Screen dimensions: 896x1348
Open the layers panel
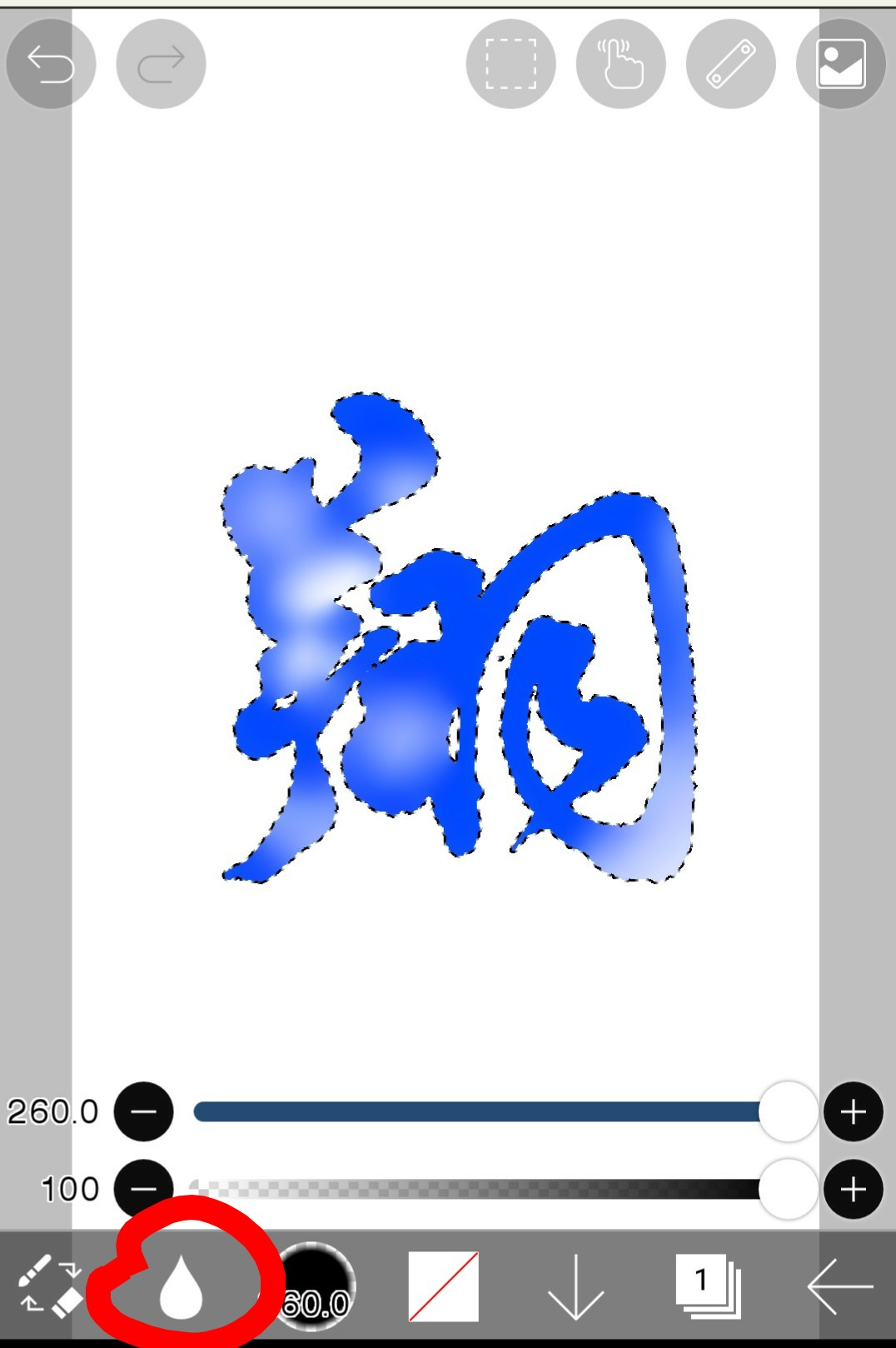[708, 1286]
